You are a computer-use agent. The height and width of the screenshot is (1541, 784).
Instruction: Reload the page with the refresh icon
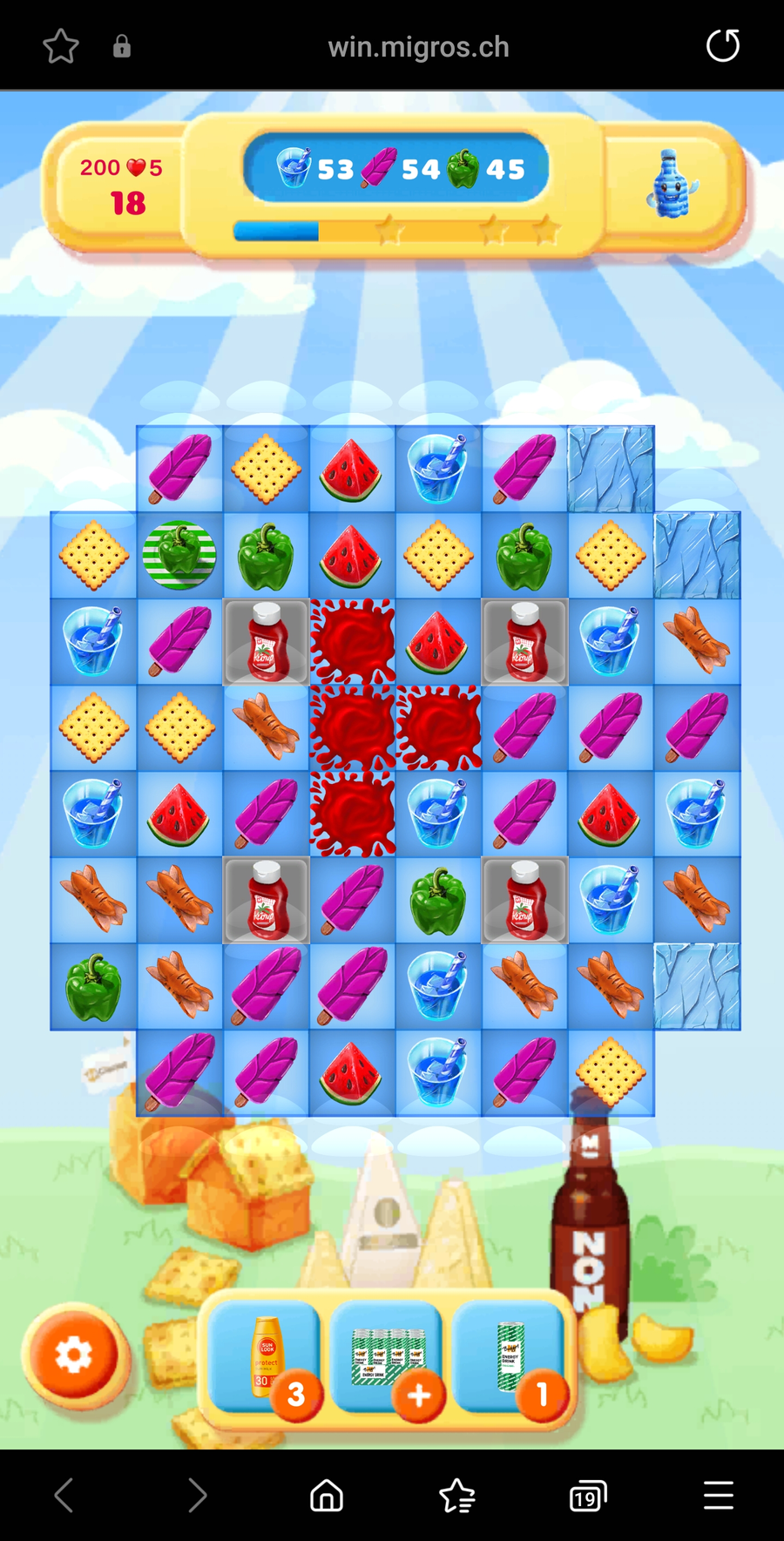(722, 45)
